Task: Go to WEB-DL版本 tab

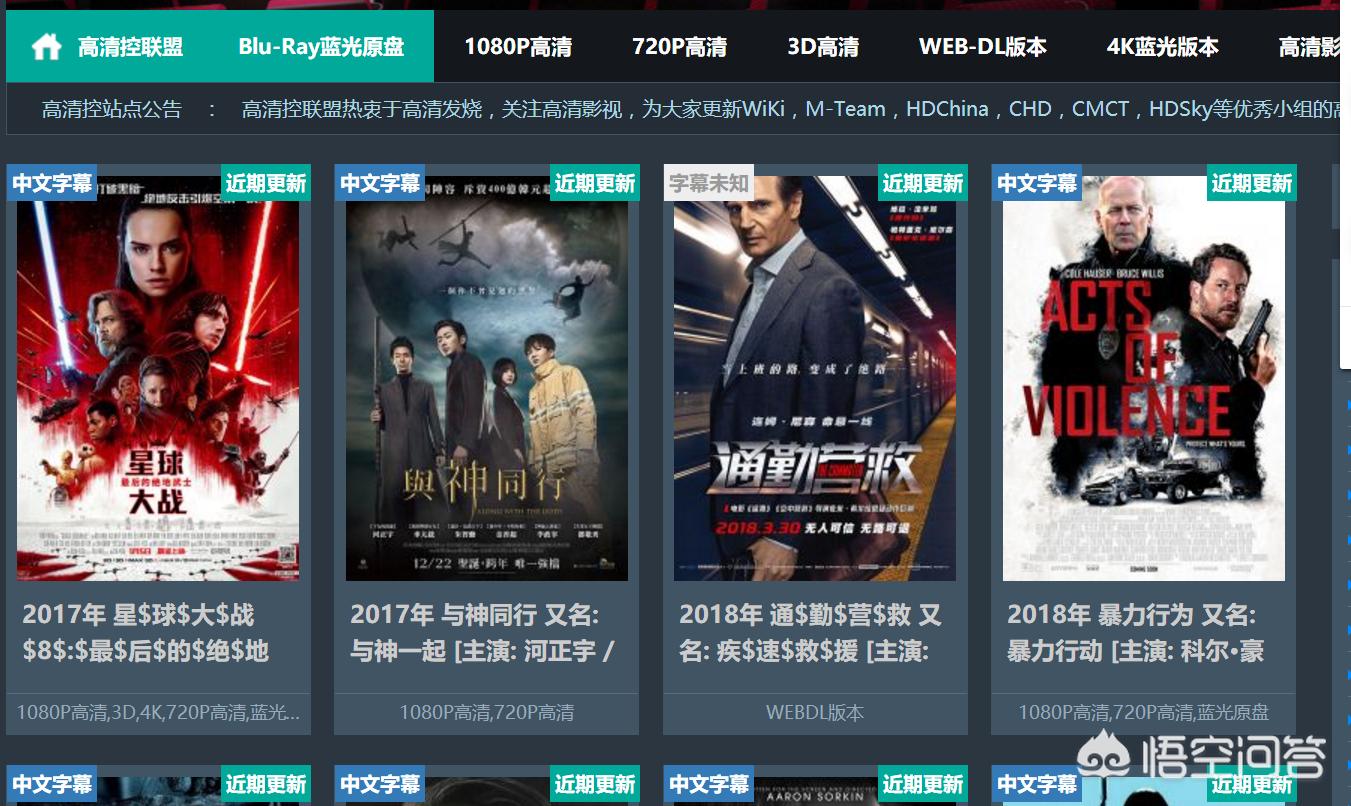Action: (x=982, y=47)
